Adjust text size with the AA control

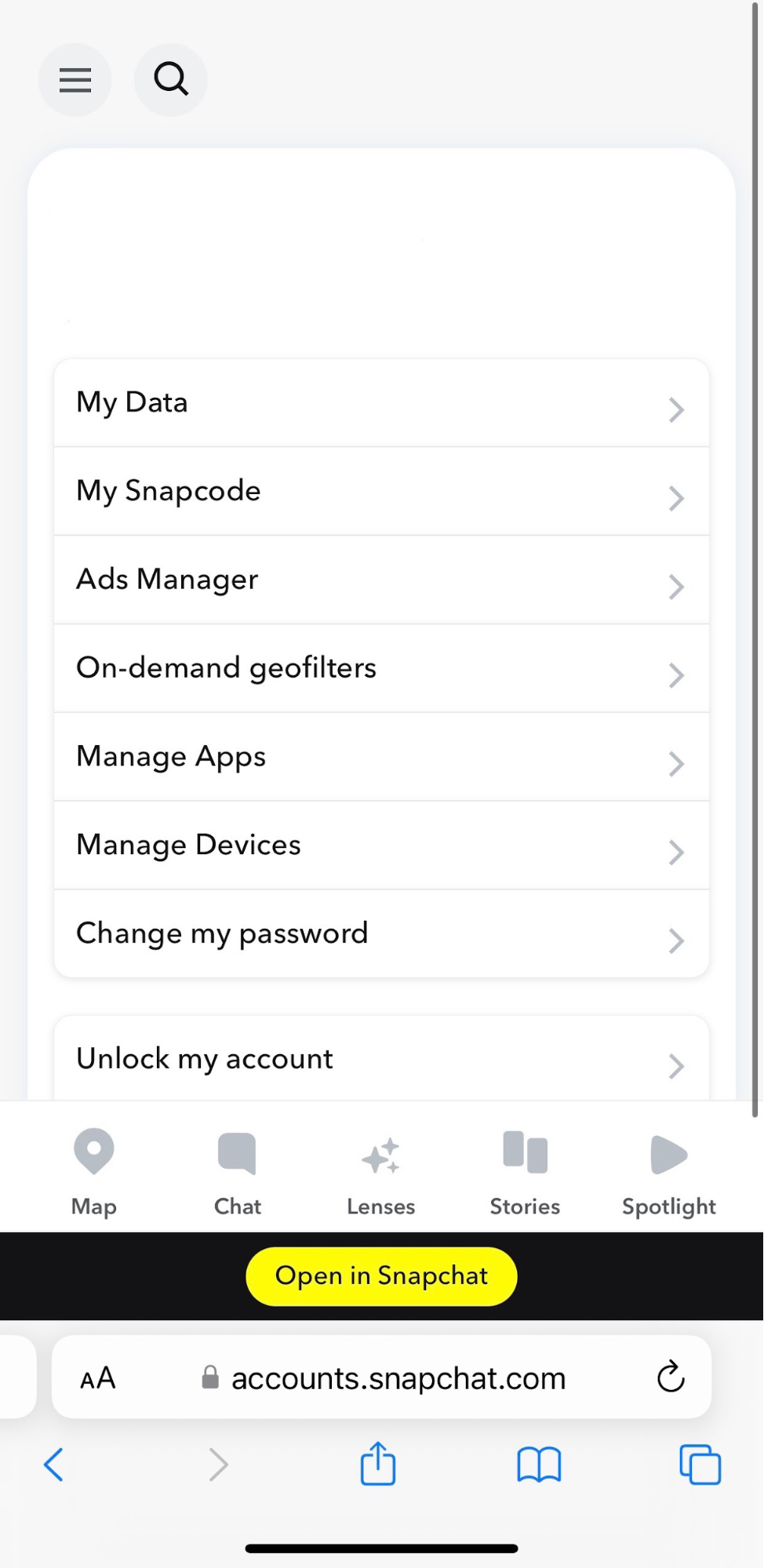(x=97, y=1377)
